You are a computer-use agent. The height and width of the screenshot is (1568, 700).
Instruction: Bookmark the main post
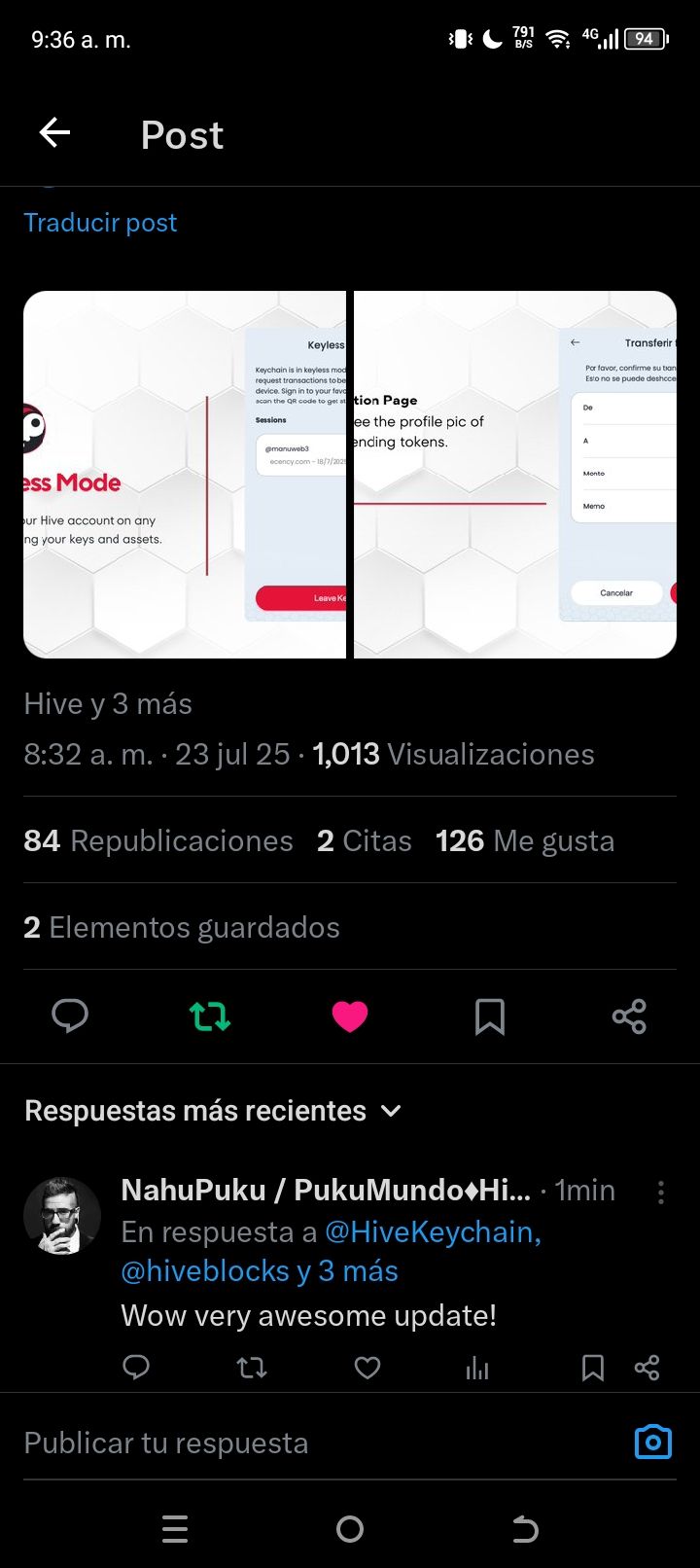tap(490, 1016)
